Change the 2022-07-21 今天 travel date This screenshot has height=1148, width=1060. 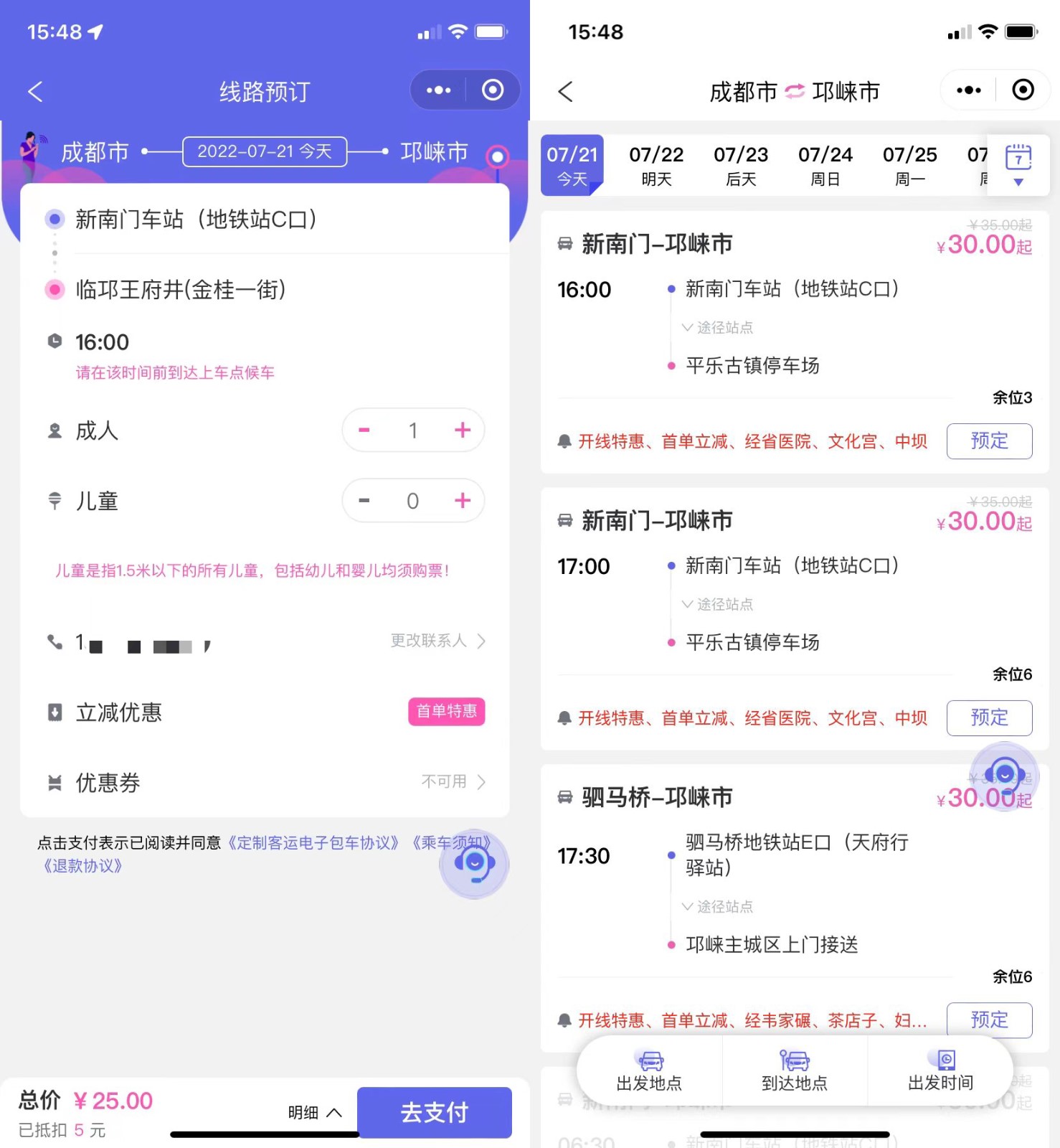[x=265, y=151]
